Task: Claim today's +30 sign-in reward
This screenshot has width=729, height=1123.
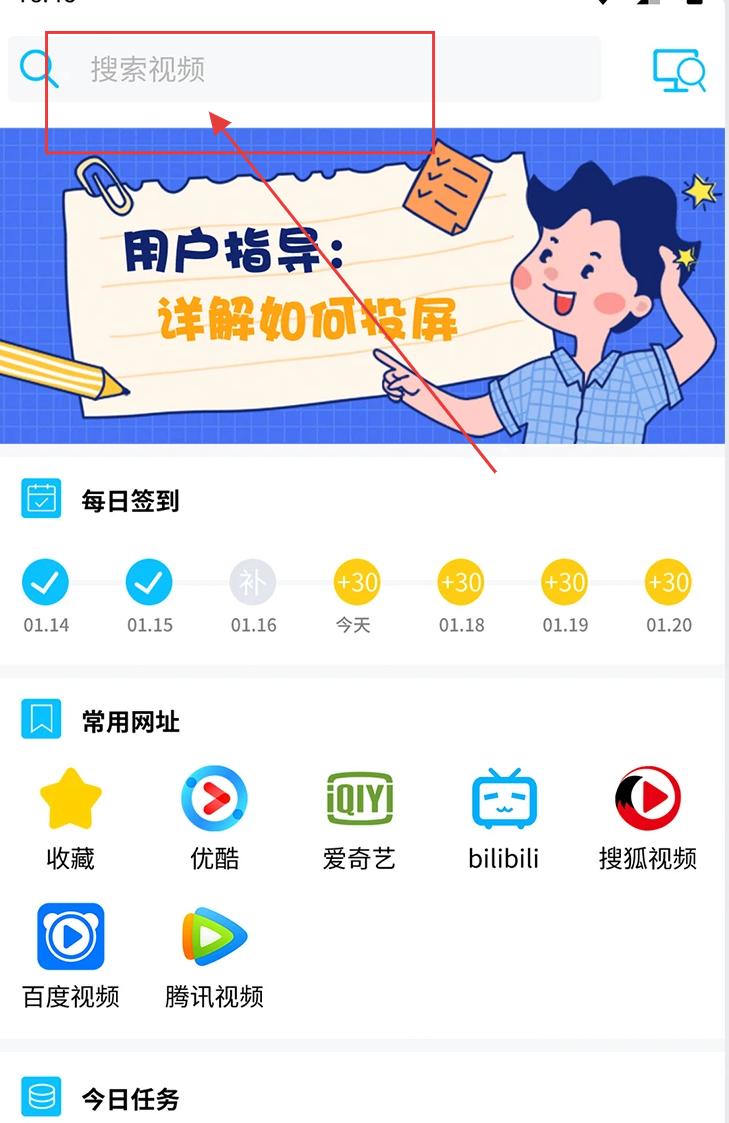Action: (x=356, y=582)
